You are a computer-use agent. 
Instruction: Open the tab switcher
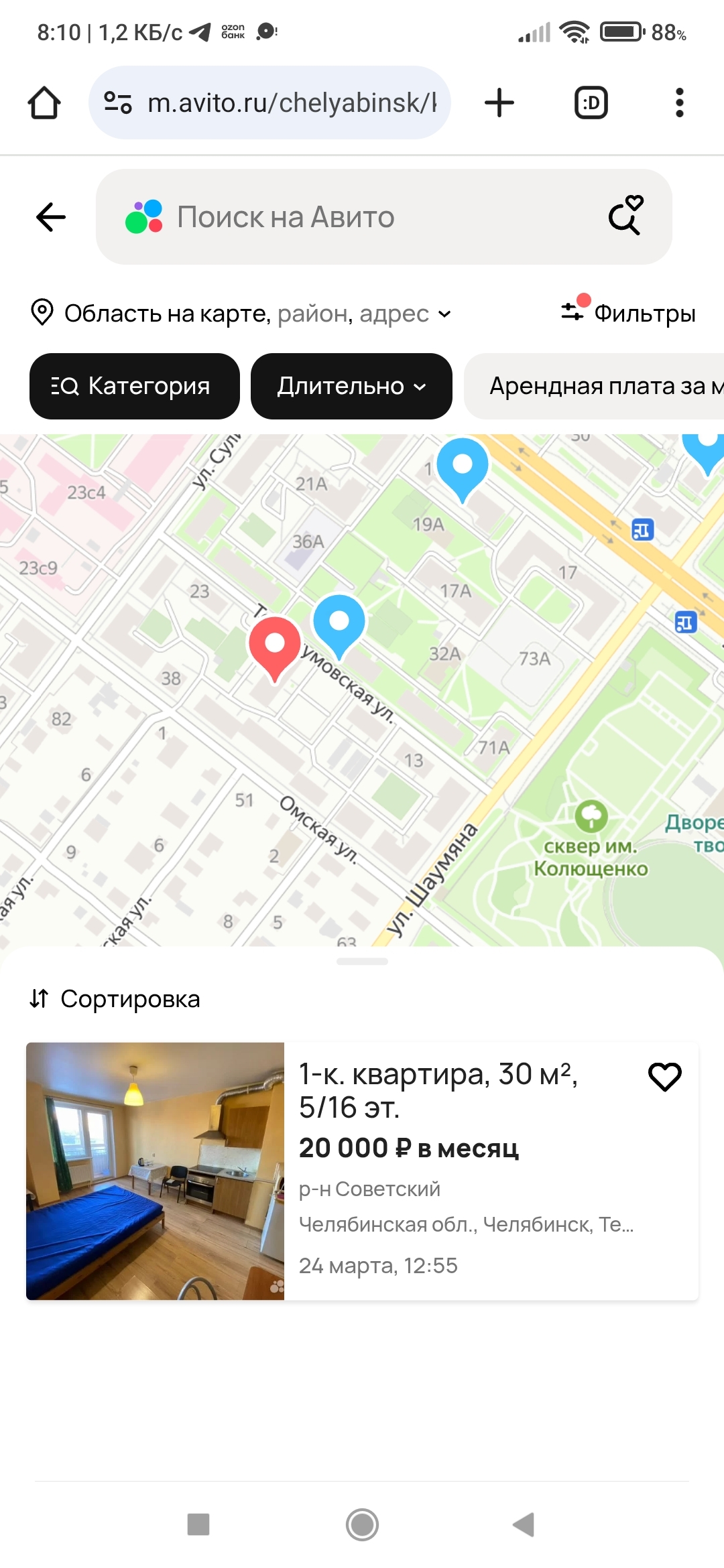coord(591,103)
